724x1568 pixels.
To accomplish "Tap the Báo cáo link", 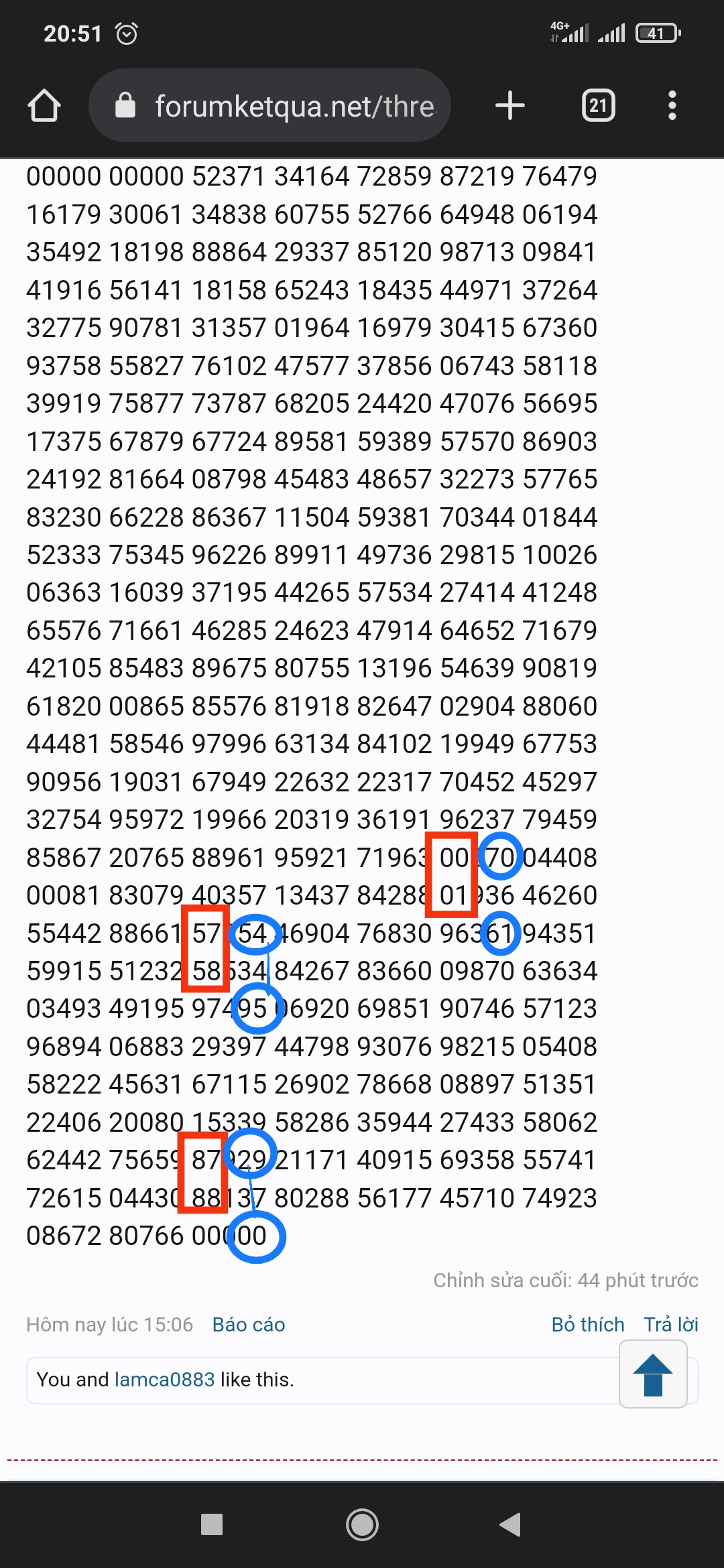I will point(249,1325).
